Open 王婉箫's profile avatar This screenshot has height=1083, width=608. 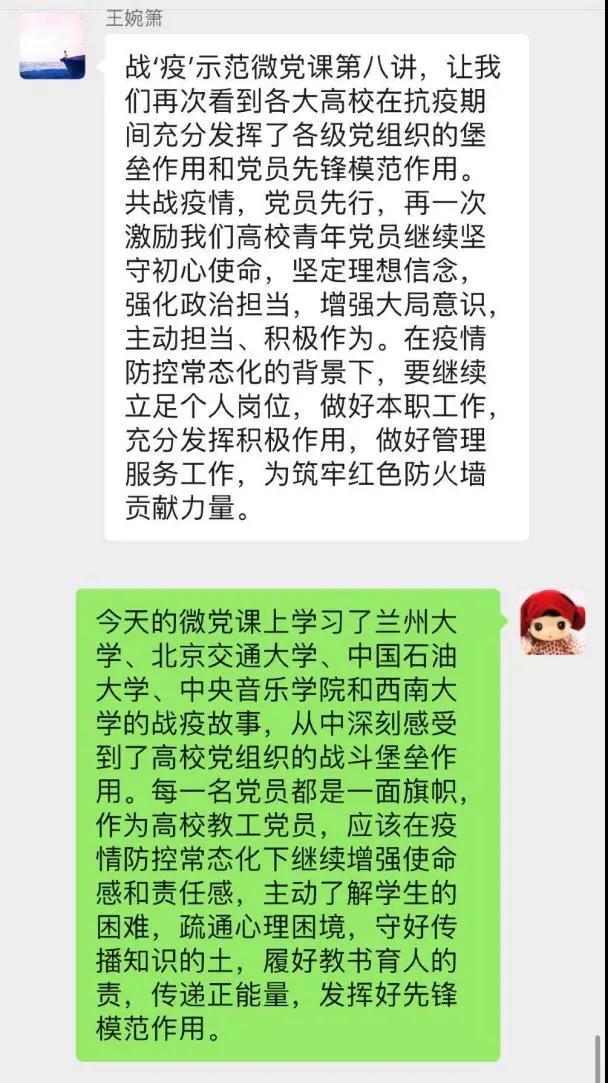52,46
